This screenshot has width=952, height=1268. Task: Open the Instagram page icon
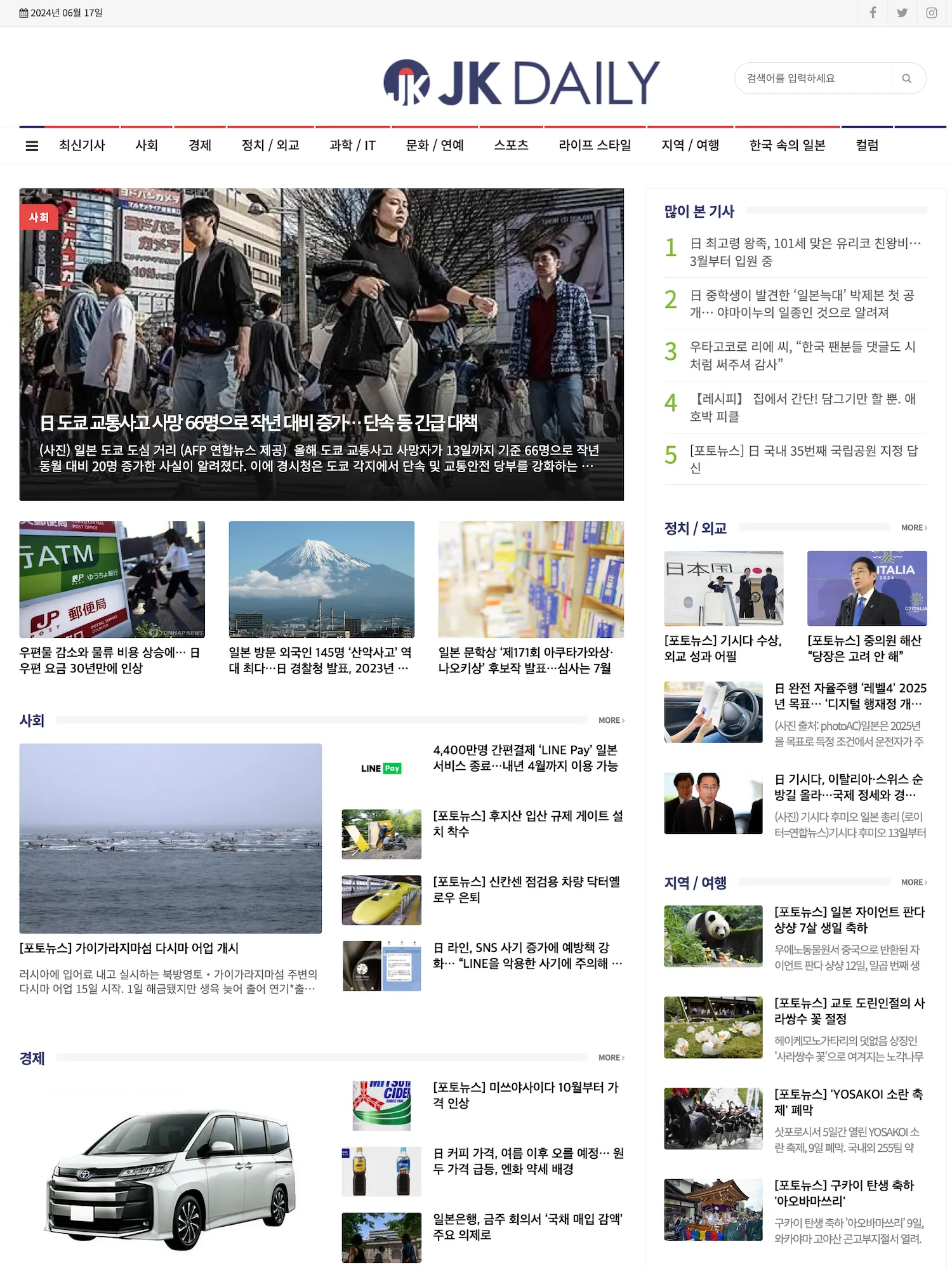[x=931, y=13]
